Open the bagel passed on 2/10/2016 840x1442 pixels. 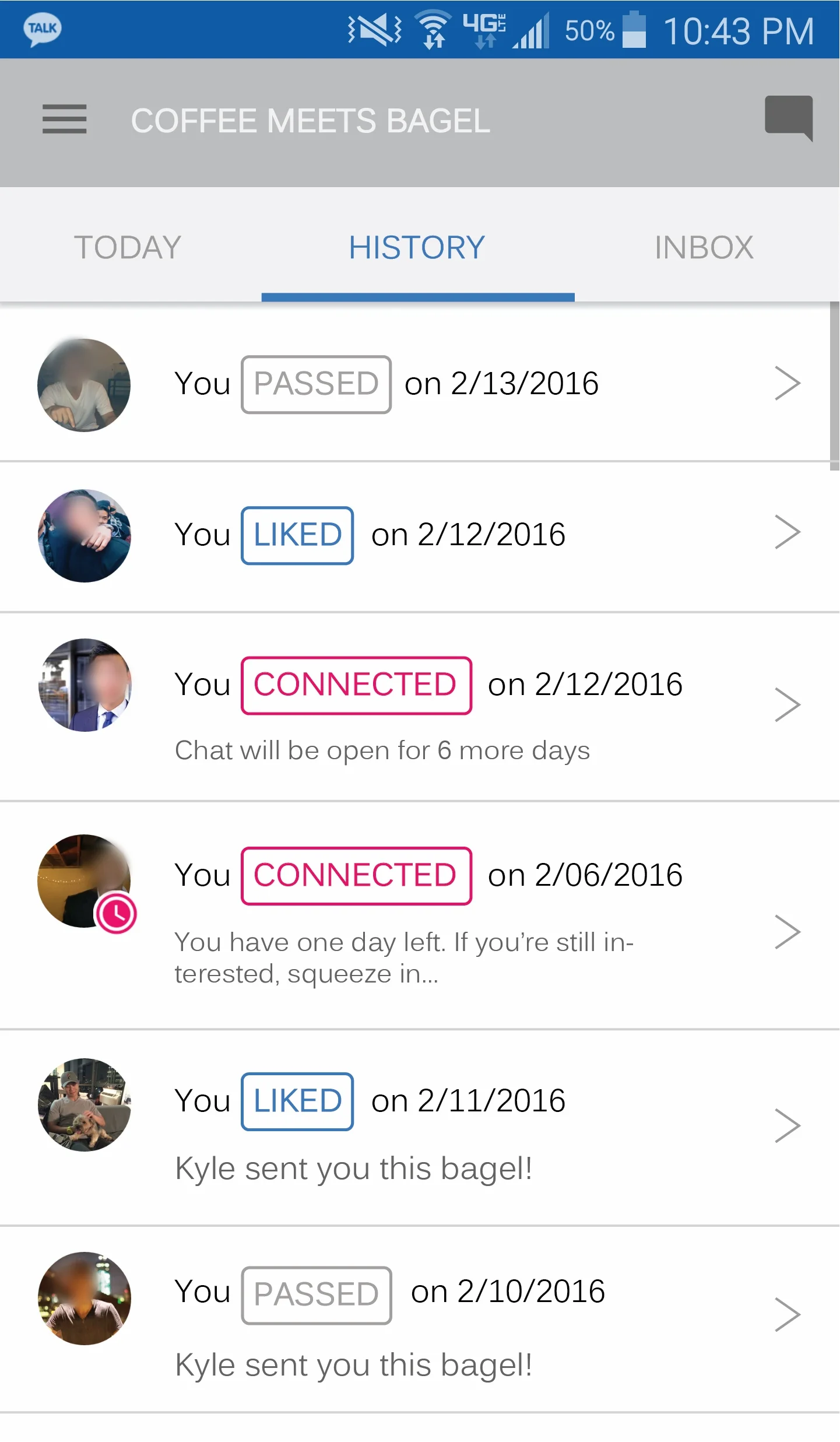420,1319
